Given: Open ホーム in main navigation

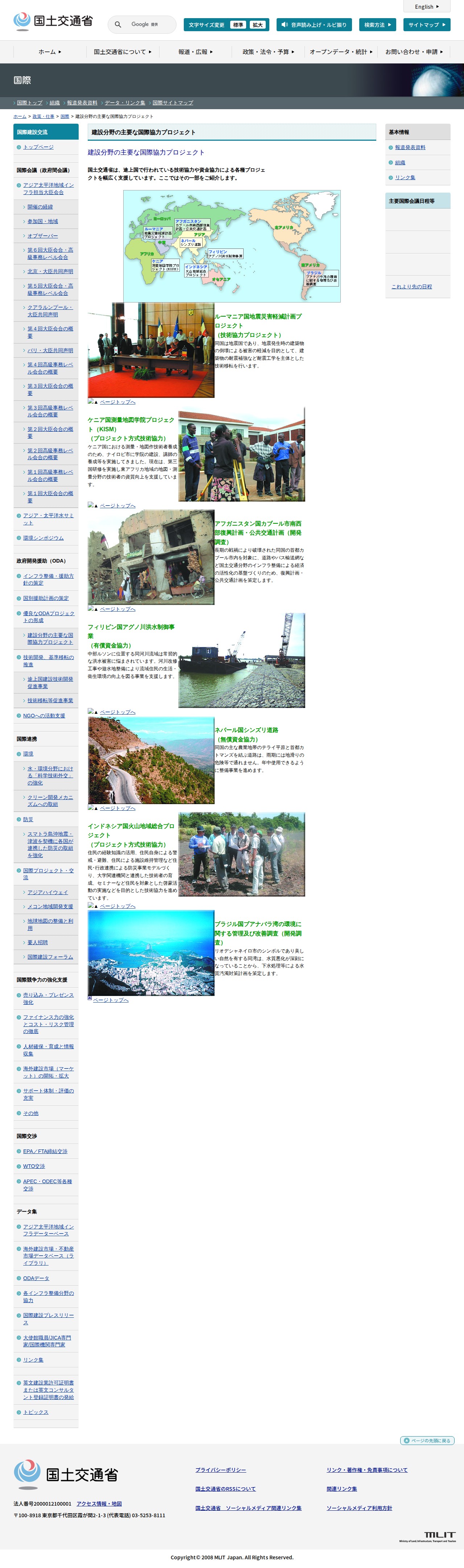Looking at the screenshot, I should pos(50,52).
